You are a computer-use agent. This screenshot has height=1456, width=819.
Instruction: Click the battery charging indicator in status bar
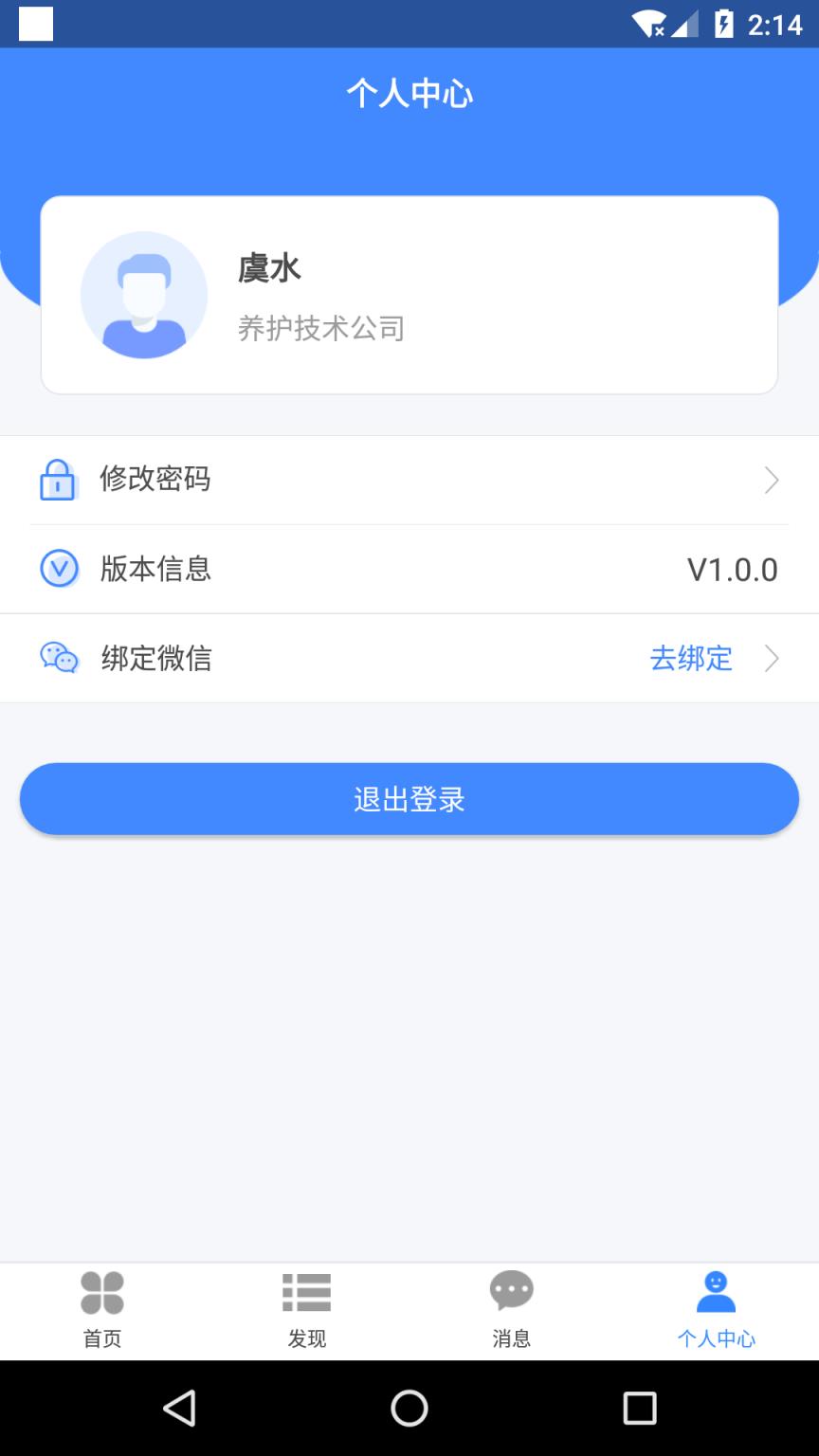pyautogui.click(x=722, y=24)
